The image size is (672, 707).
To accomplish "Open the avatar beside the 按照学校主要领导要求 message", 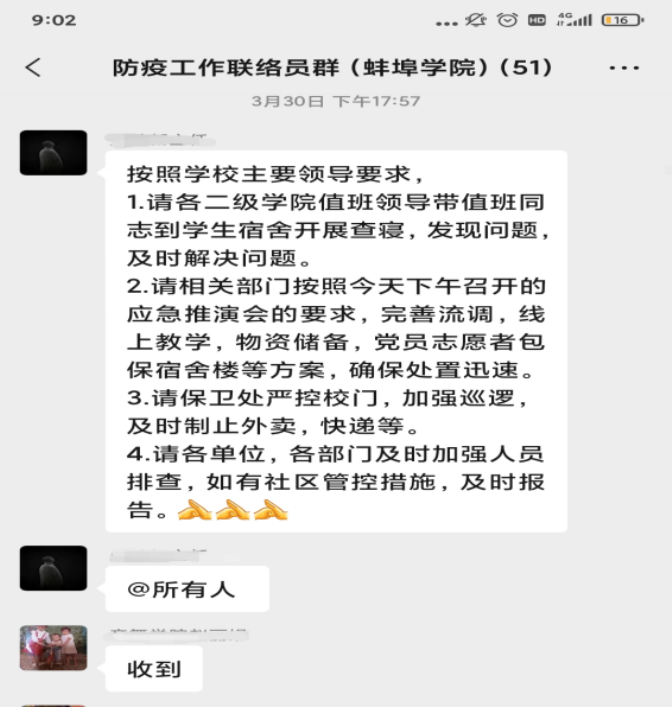I will click(x=53, y=153).
